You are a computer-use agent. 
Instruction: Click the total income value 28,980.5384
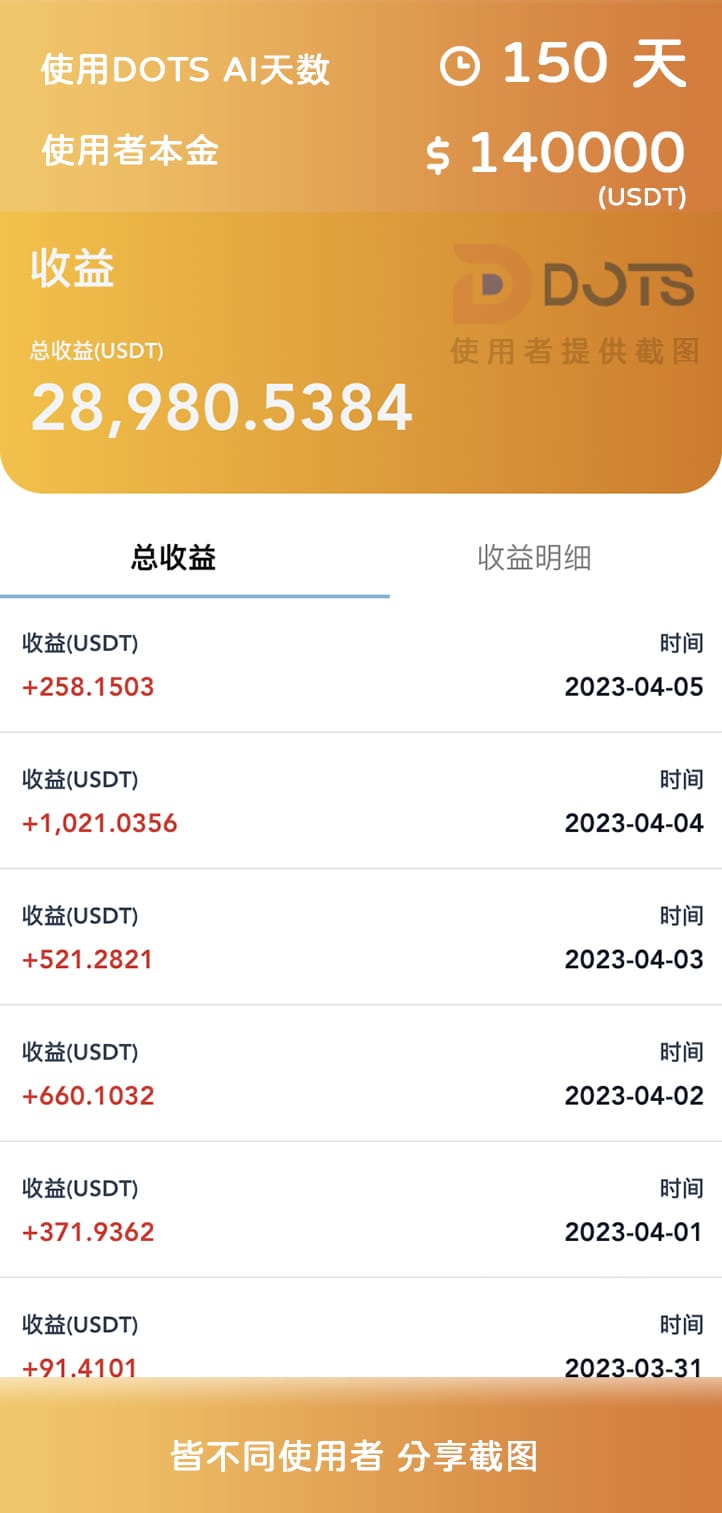[222, 405]
